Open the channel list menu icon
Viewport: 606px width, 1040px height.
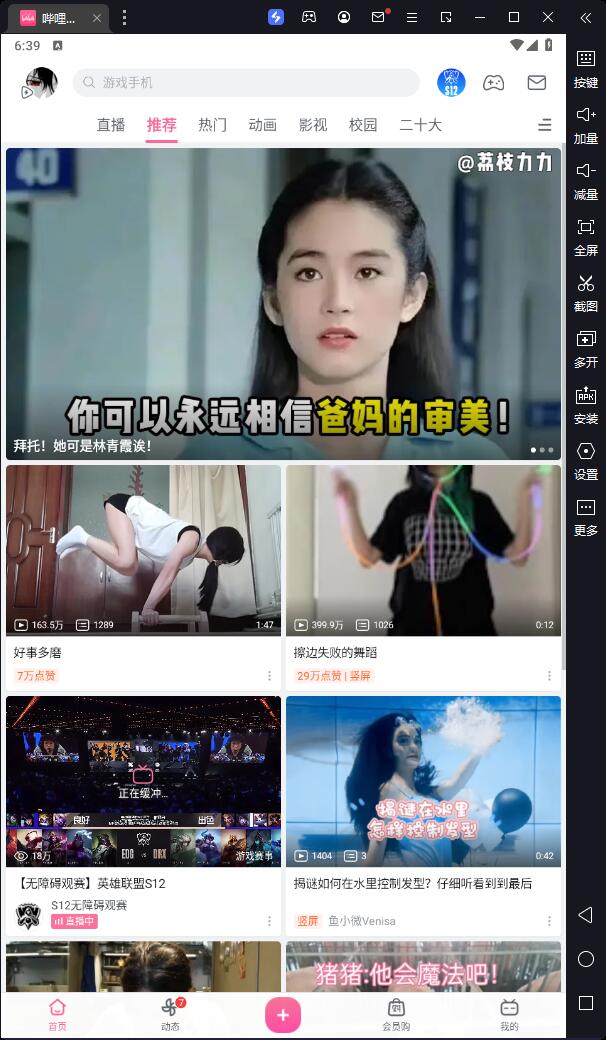(544, 125)
